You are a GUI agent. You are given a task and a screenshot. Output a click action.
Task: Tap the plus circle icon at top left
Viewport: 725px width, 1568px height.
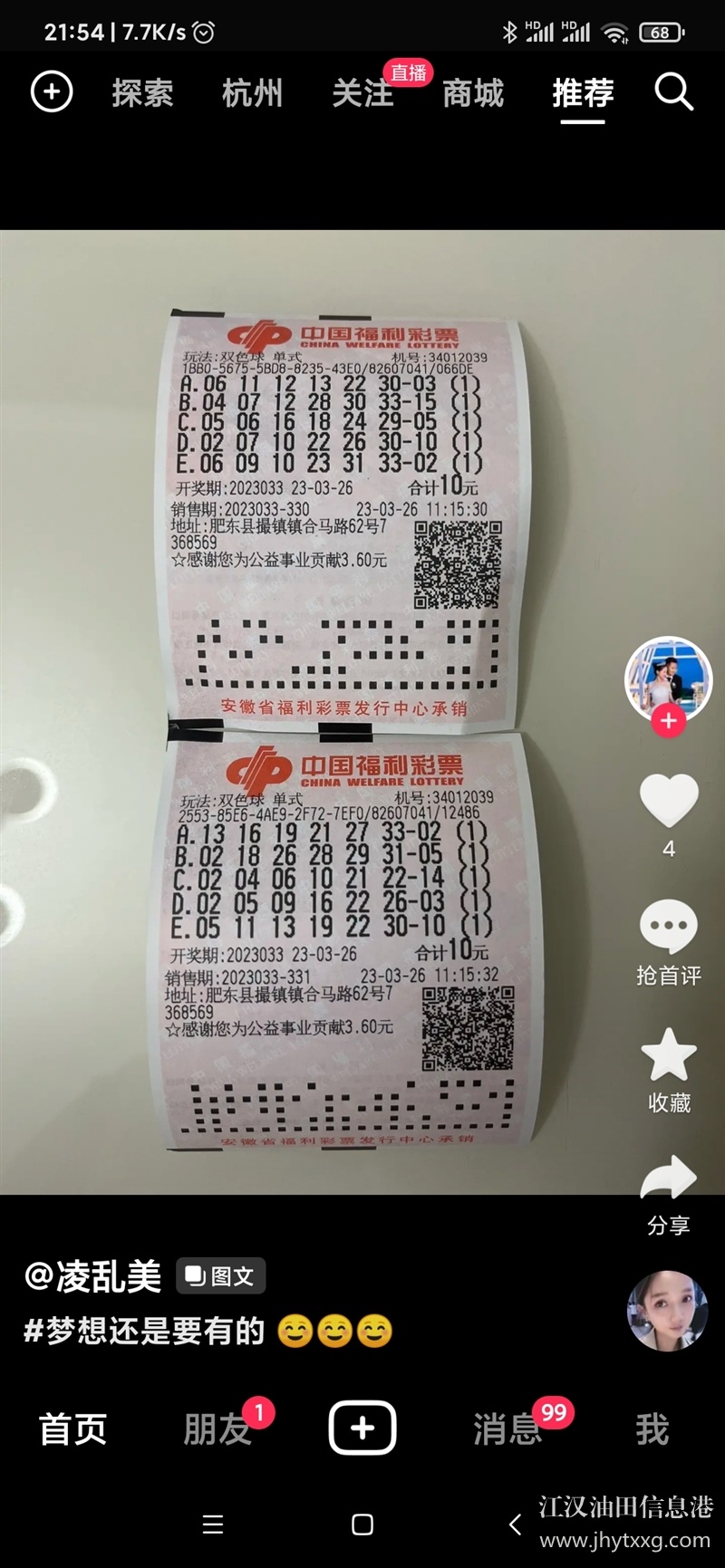coord(52,92)
